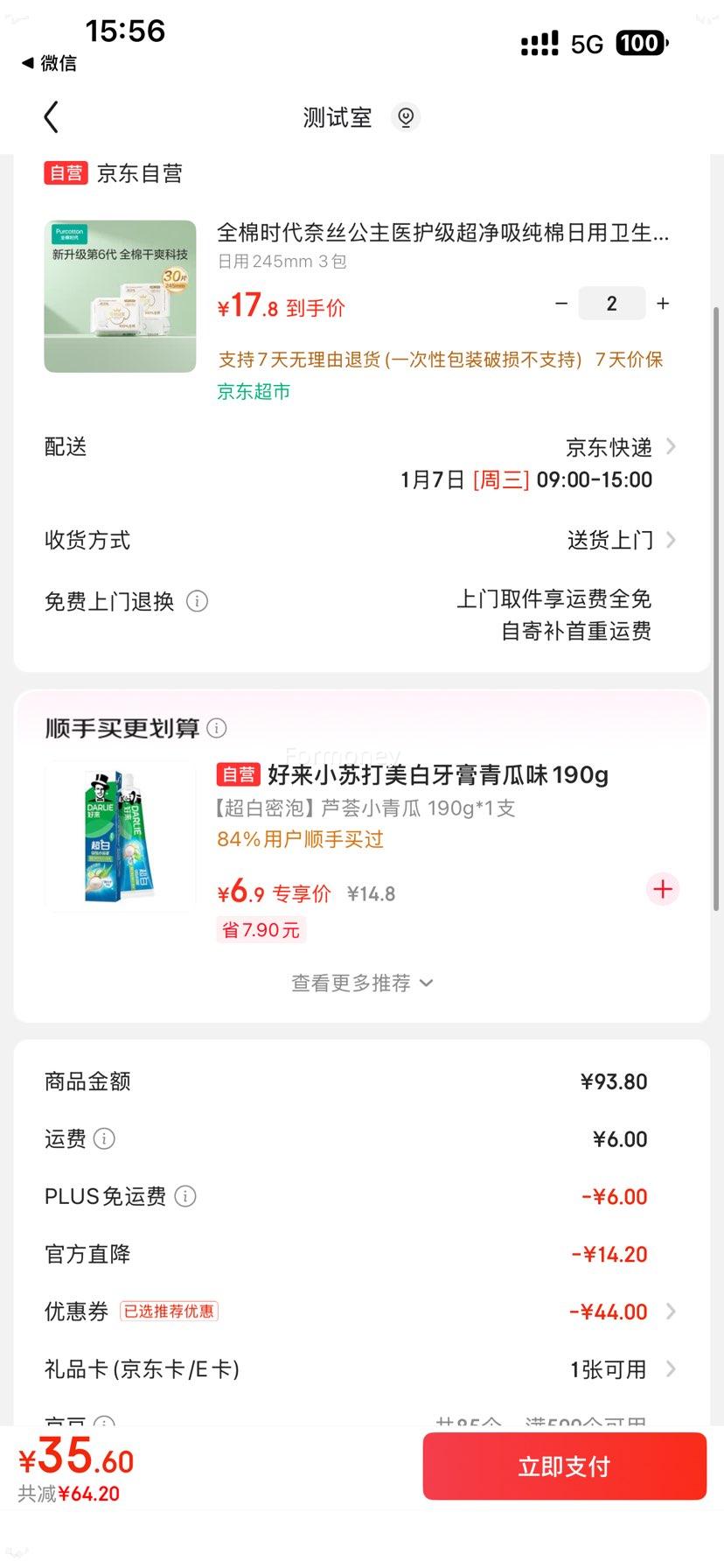Screen dimensions: 724x1568
Task: Tap the quantity field showing 2
Action: point(611,303)
